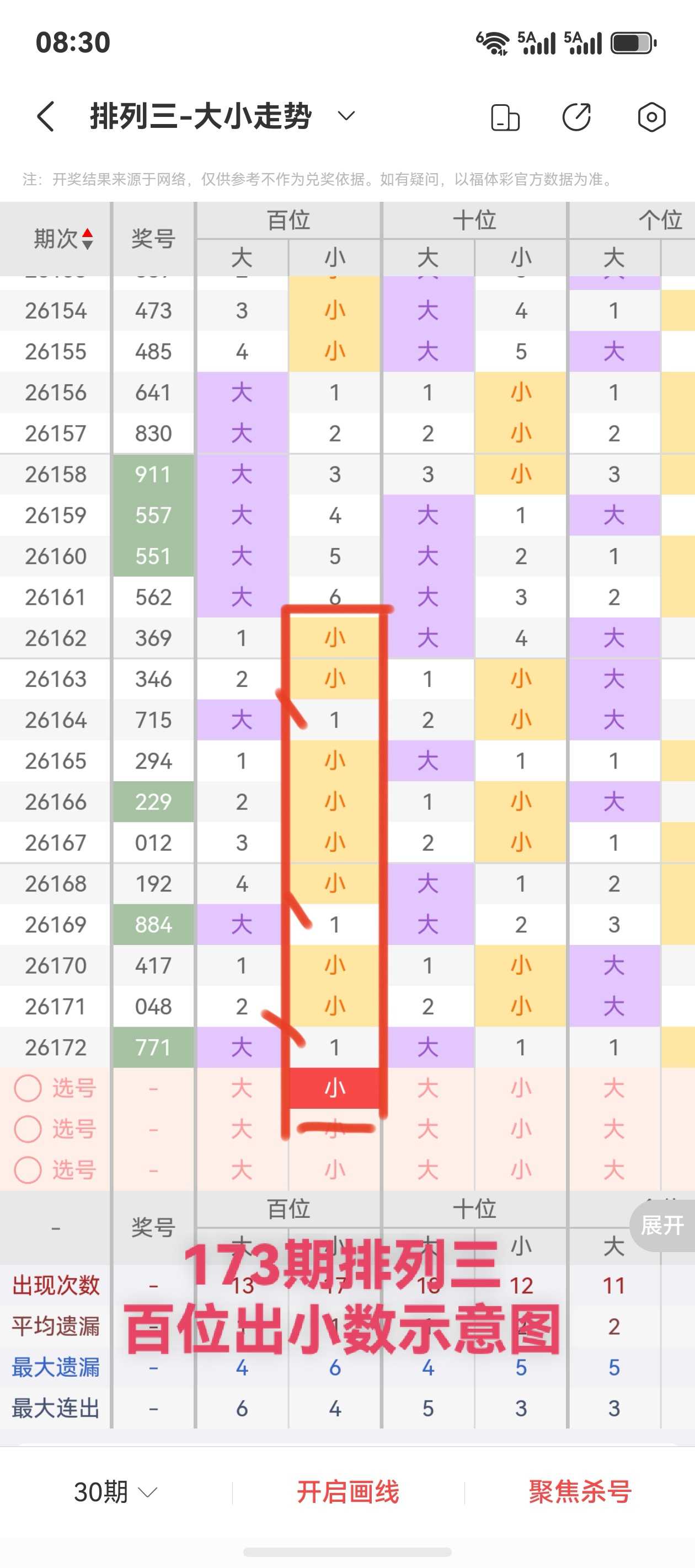Image resolution: width=695 pixels, height=1568 pixels.
Task: Expand stats with the 展开 button
Action: pyautogui.click(x=662, y=1225)
